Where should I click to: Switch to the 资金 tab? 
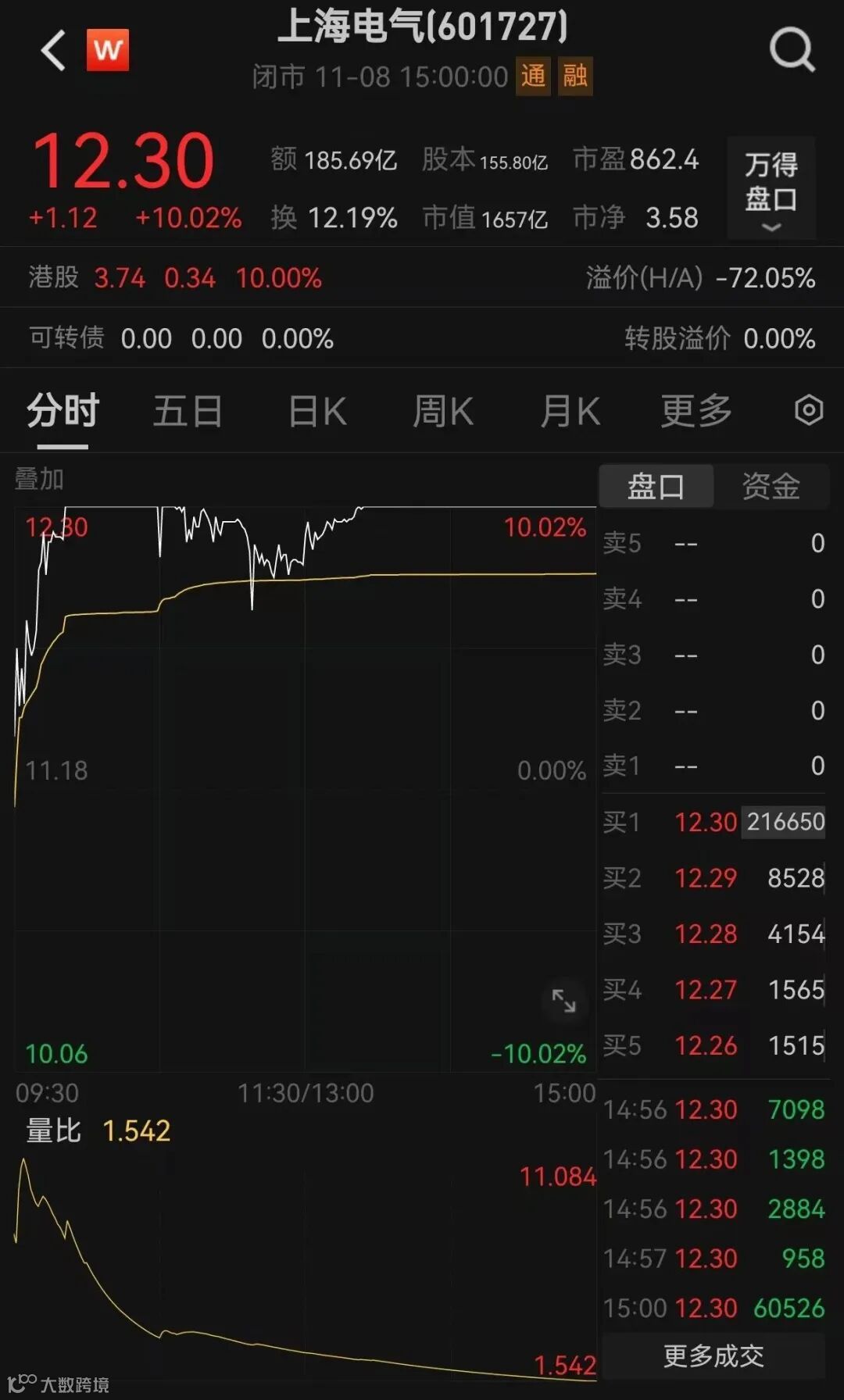tap(771, 487)
